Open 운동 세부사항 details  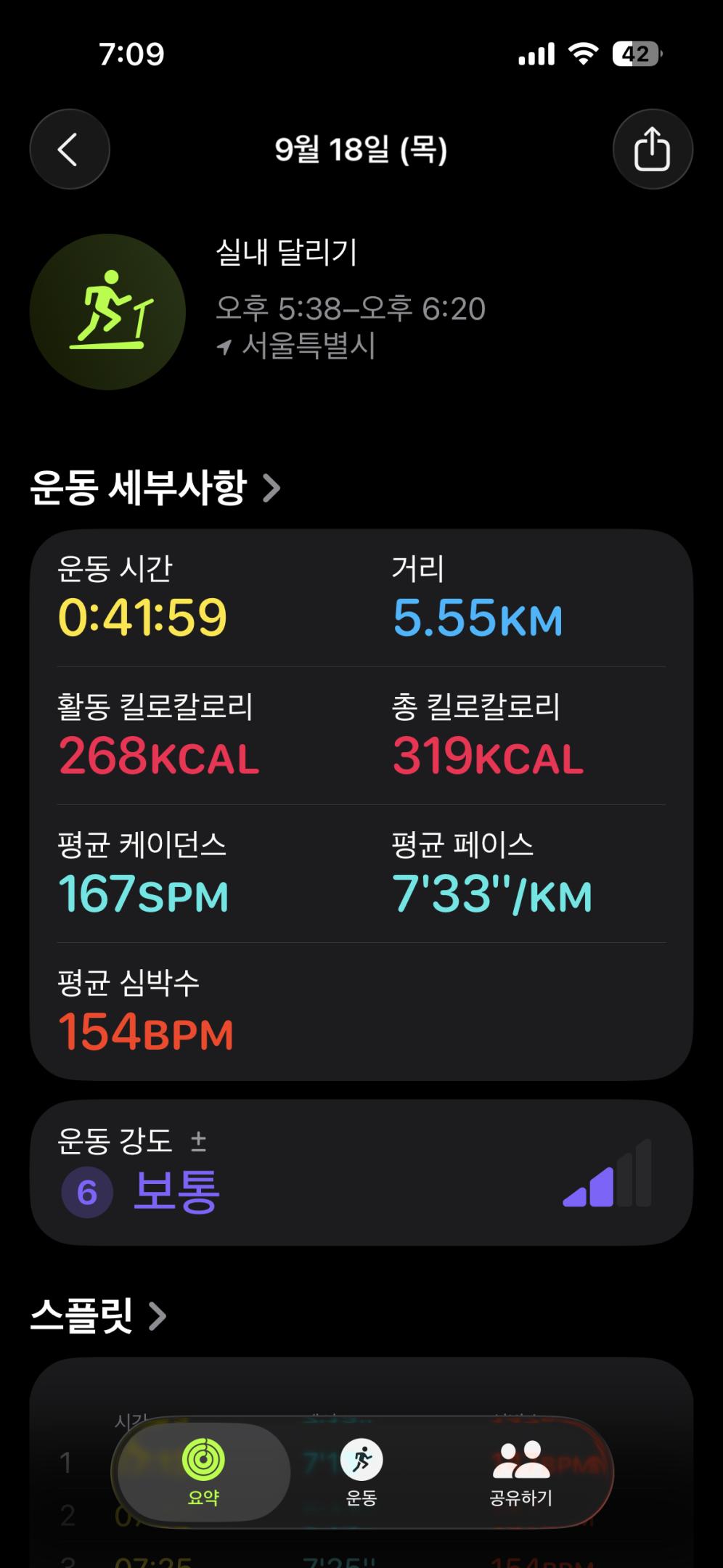(x=155, y=488)
